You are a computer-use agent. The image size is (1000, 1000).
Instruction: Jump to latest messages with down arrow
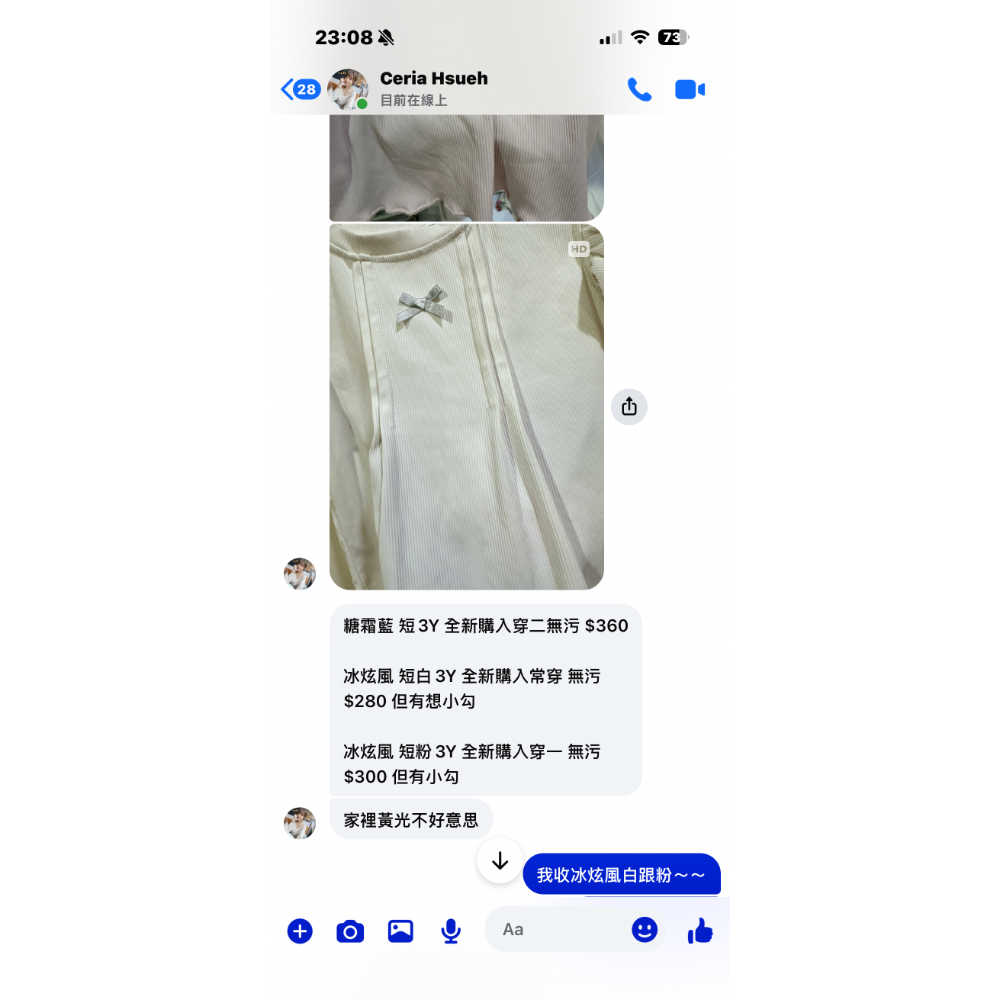click(500, 860)
